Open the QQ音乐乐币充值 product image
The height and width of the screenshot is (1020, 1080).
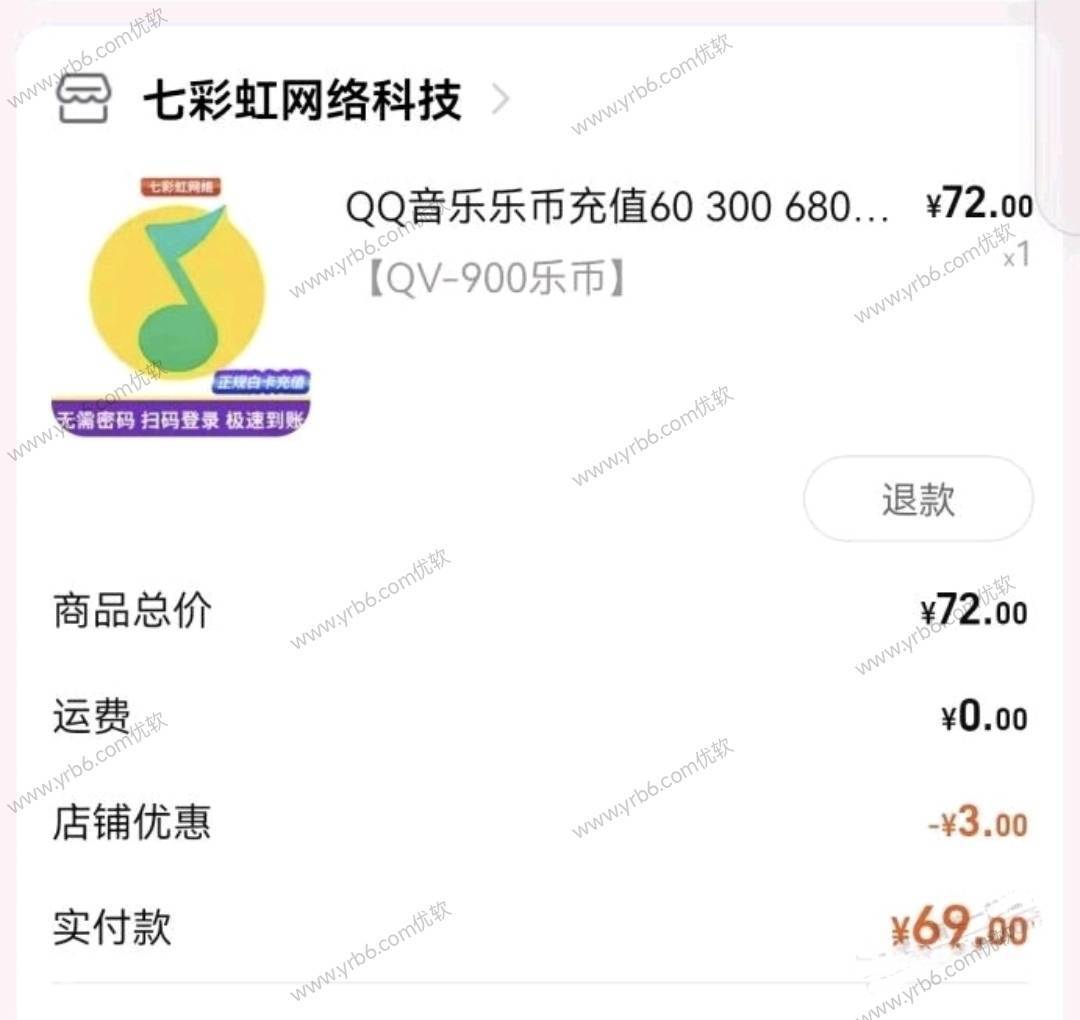point(181,306)
